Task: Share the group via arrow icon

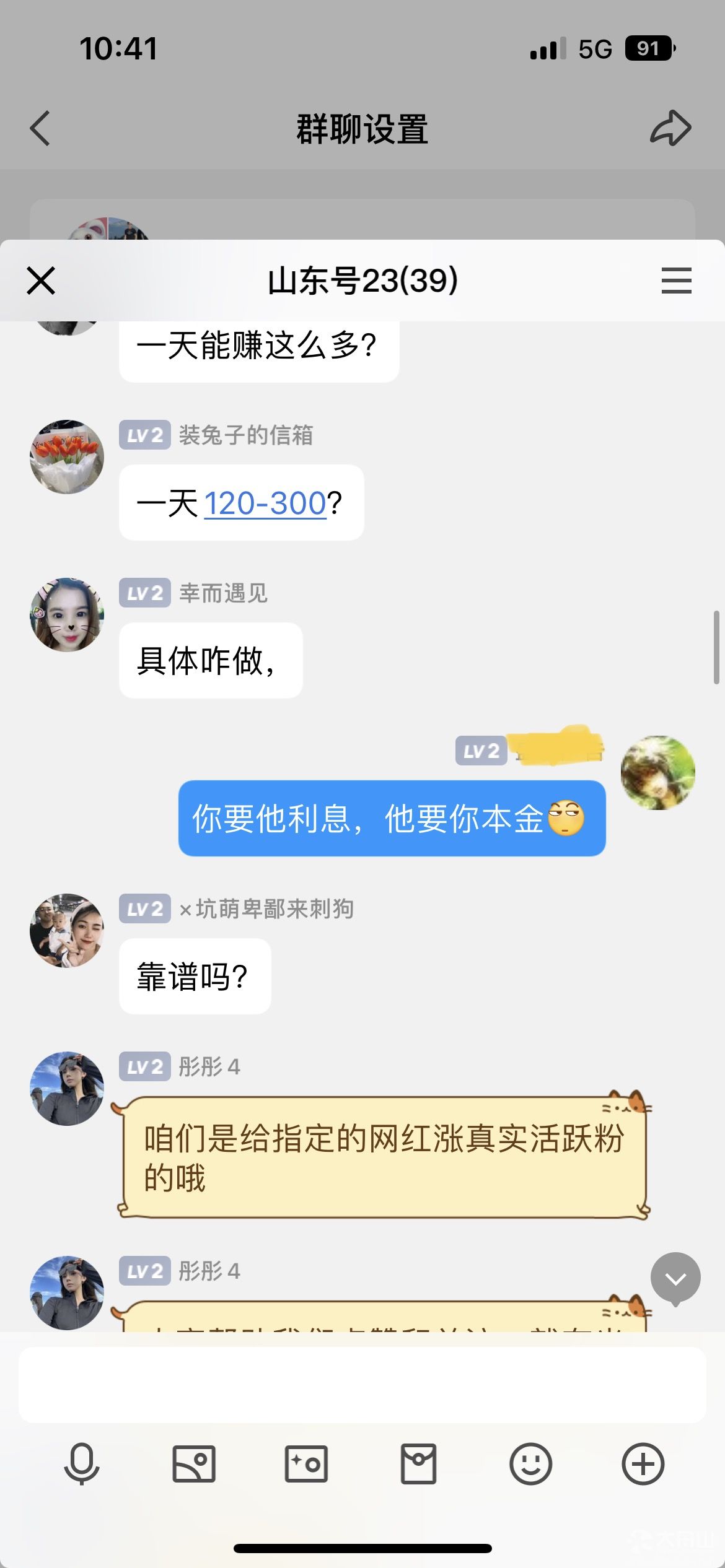Action: [x=670, y=128]
